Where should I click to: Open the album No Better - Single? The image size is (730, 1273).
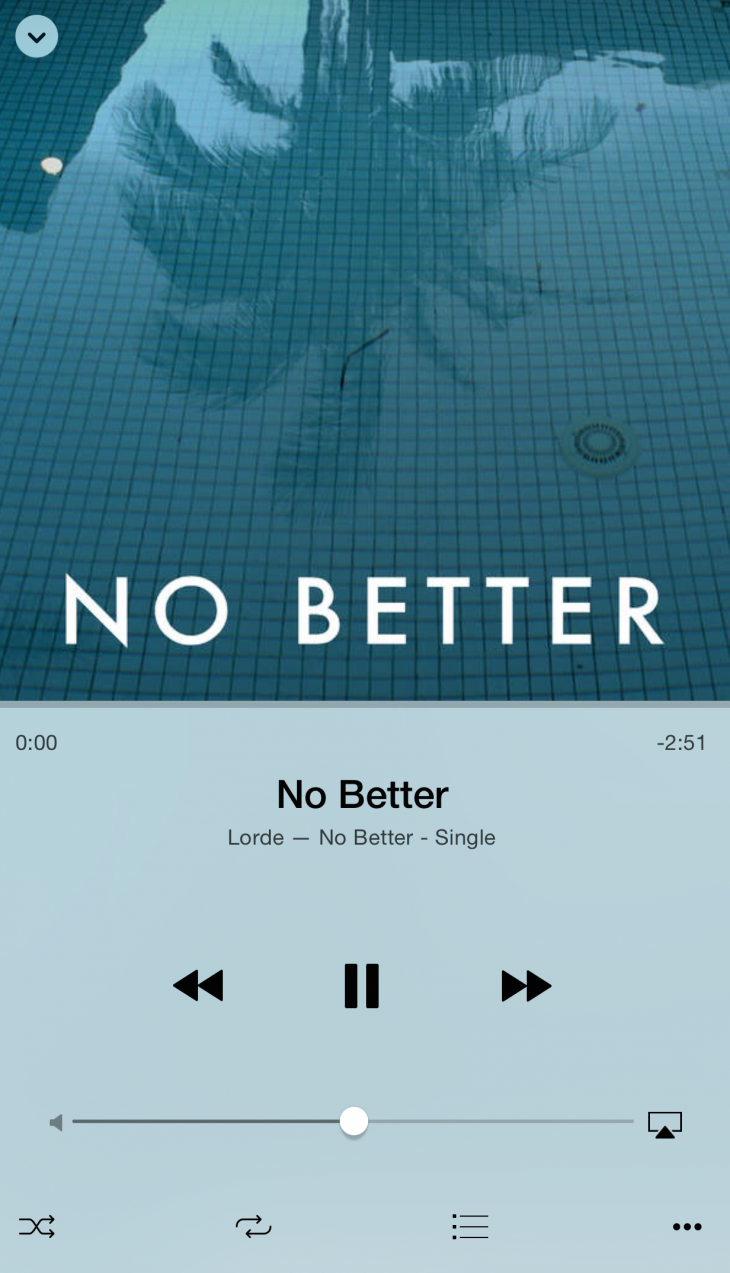pos(407,837)
